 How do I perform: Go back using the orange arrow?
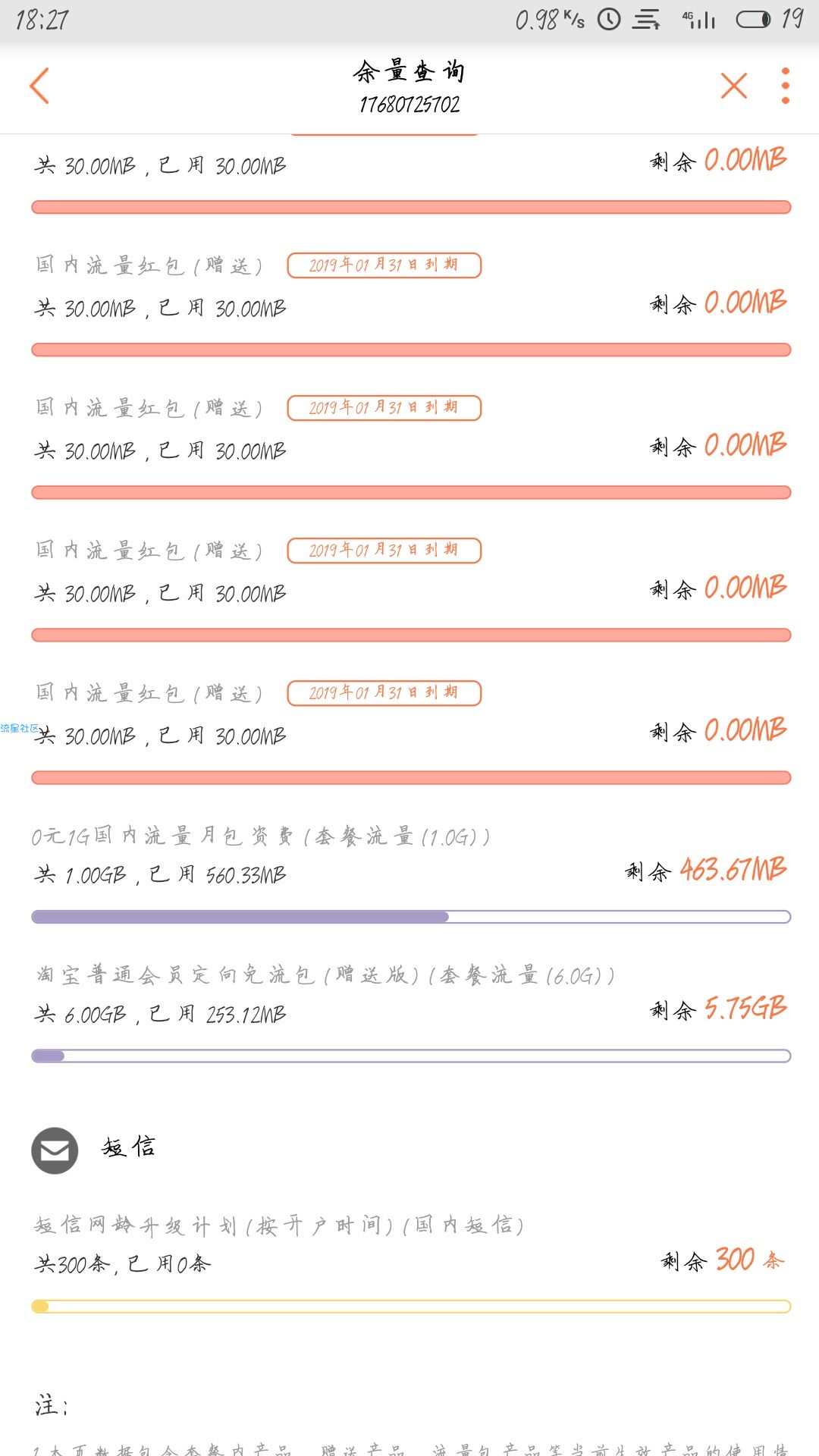click(39, 86)
